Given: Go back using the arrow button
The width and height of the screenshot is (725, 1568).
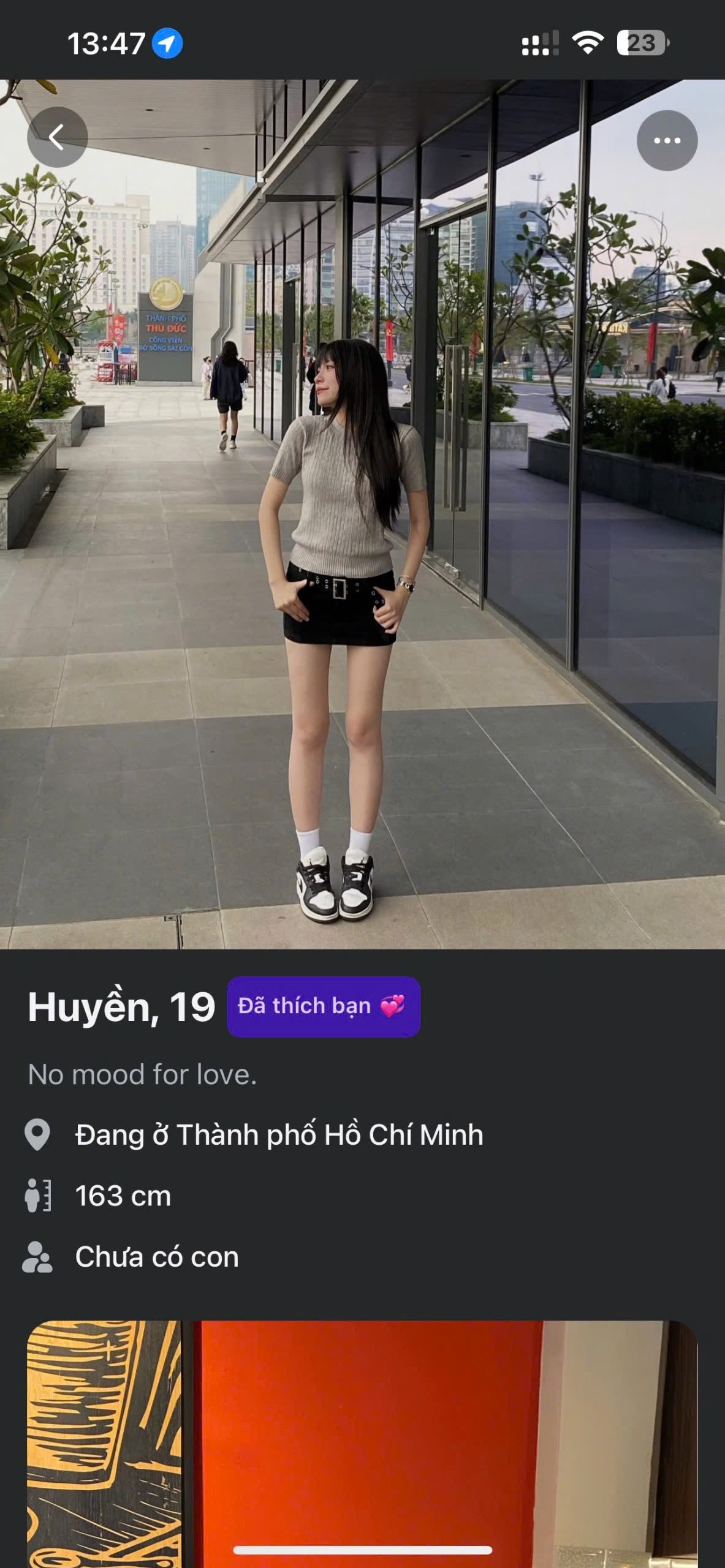Looking at the screenshot, I should (57, 137).
